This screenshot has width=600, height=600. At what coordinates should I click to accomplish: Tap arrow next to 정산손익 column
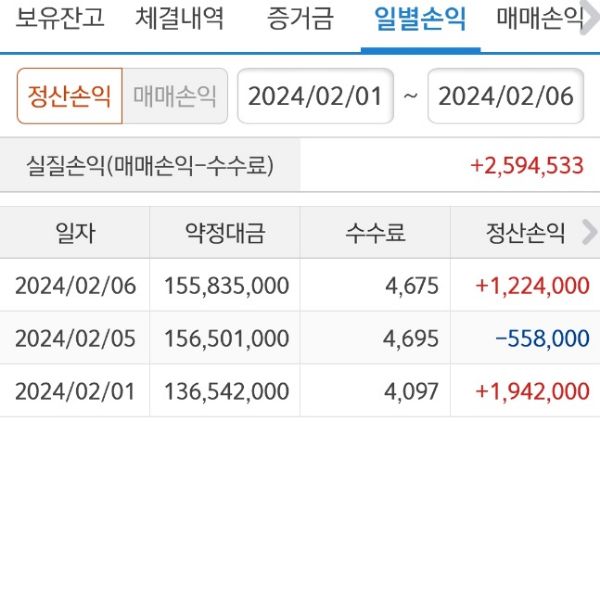pos(589,234)
